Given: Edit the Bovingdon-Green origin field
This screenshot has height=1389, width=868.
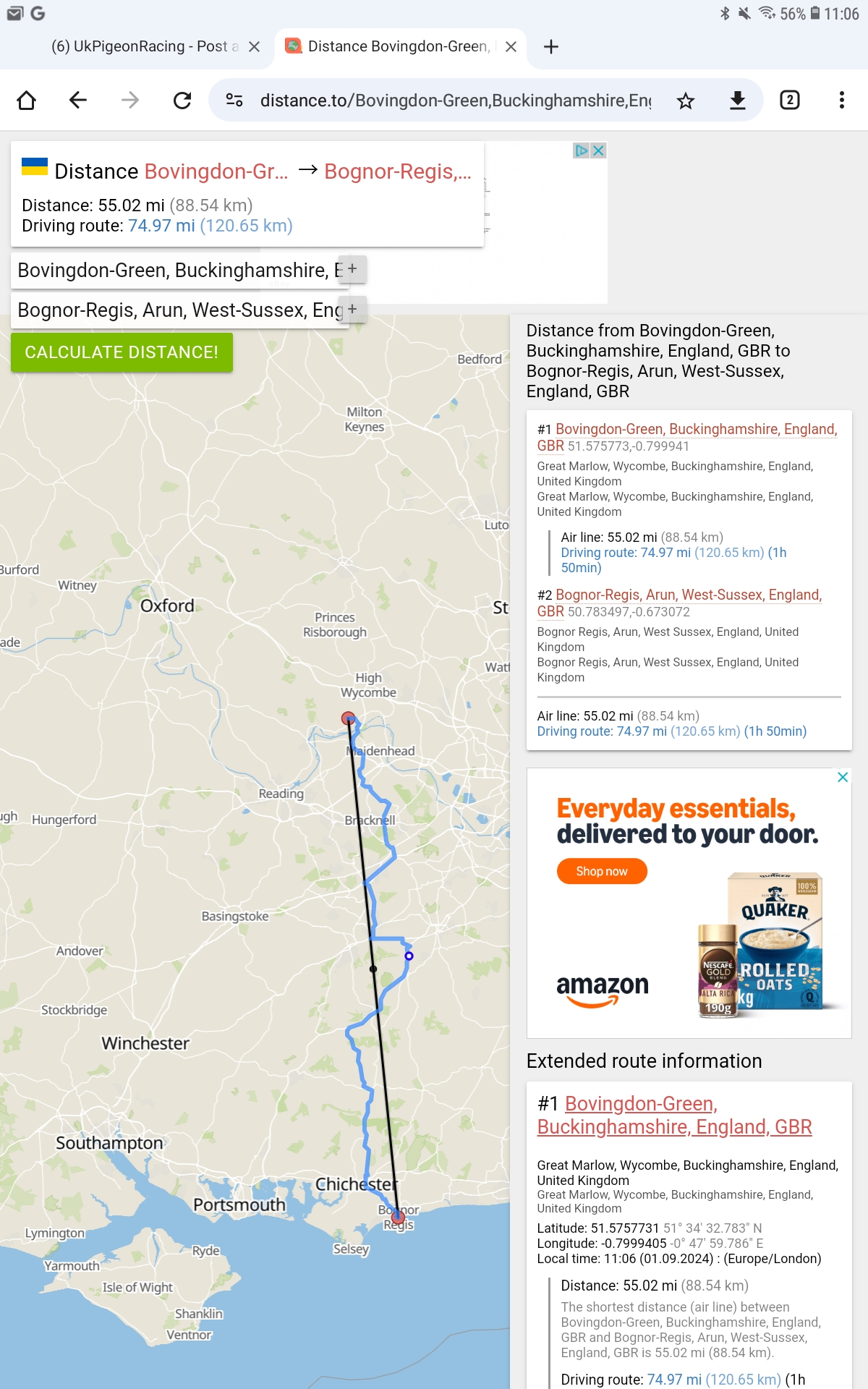Looking at the screenshot, I should (x=179, y=270).
